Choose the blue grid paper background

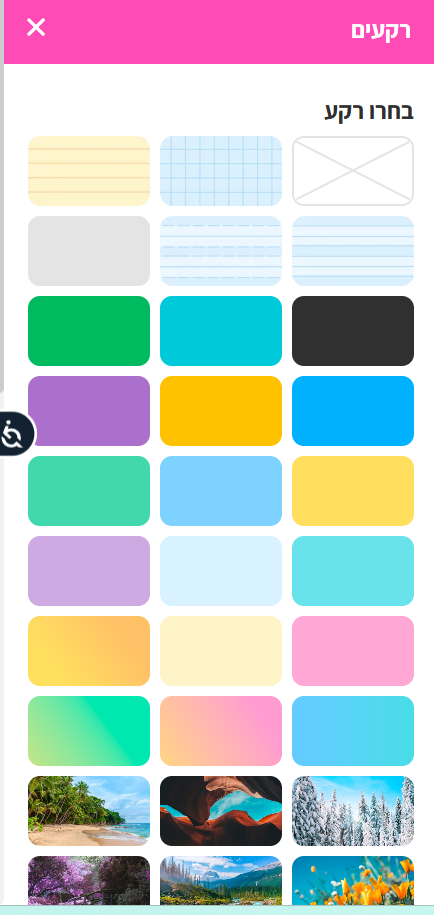[x=221, y=171]
